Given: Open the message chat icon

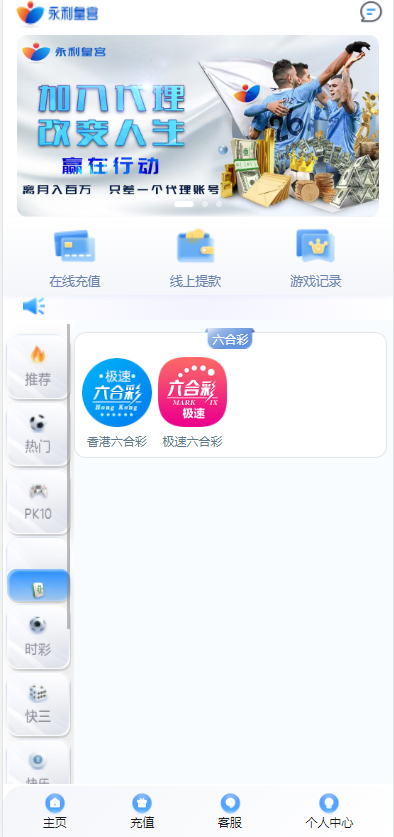Looking at the screenshot, I should pos(371,12).
